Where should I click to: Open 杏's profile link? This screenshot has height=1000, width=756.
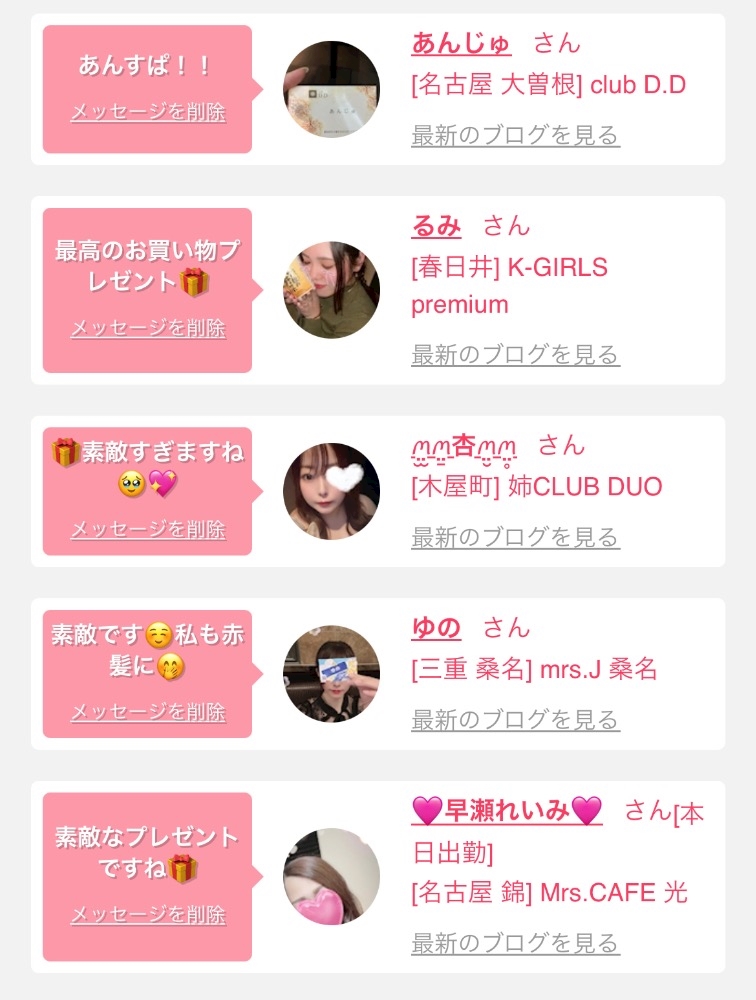(x=464, y=446)
